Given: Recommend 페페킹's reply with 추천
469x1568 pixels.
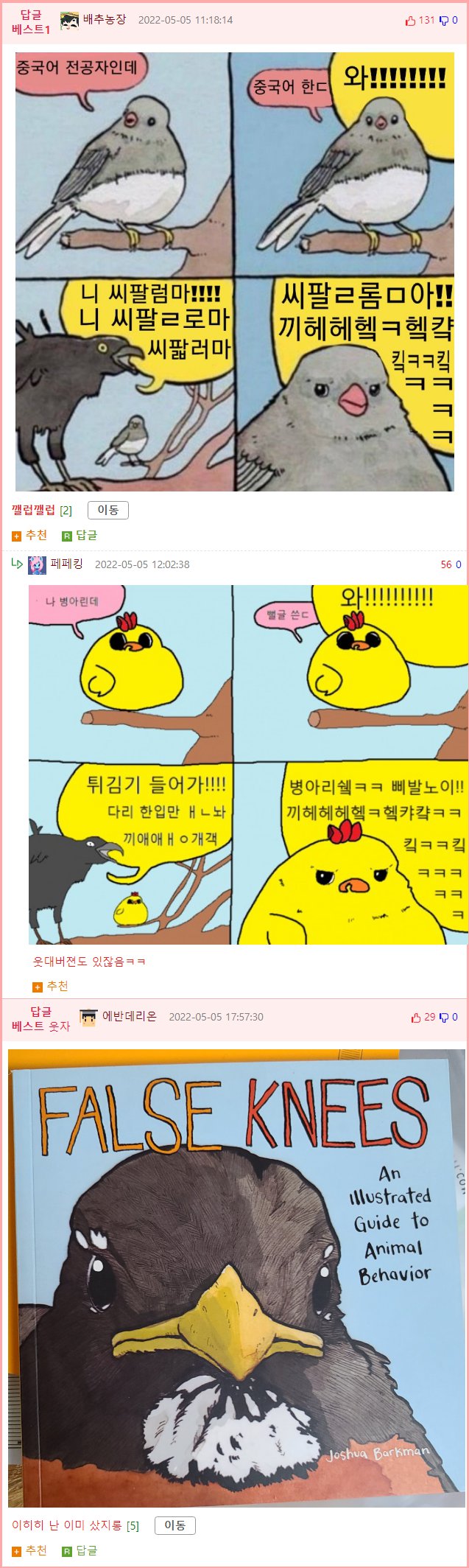Looking at the screenshot, I should [x=51, y=986].
